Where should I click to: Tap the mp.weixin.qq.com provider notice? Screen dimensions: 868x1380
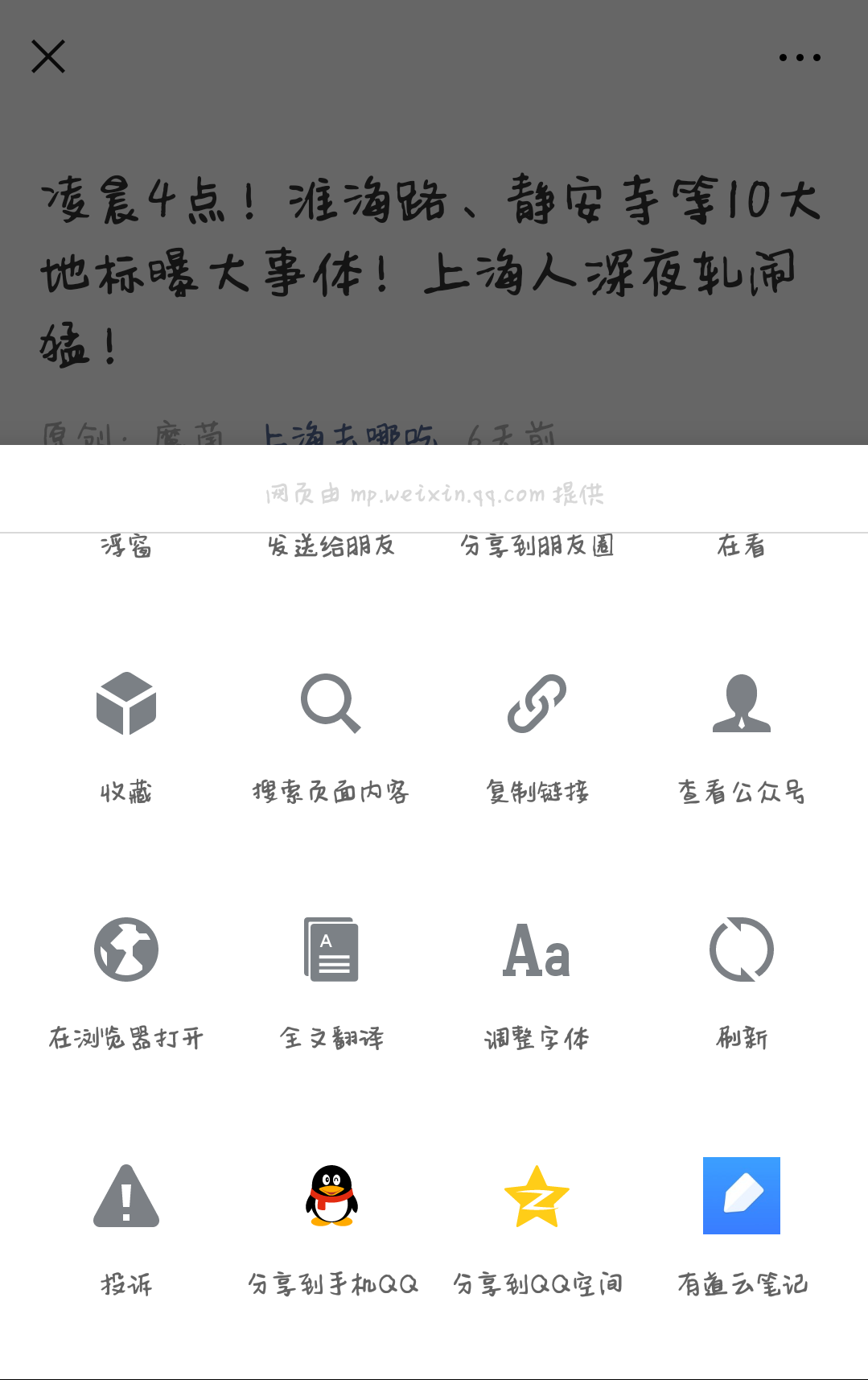(x=434, y=492)
